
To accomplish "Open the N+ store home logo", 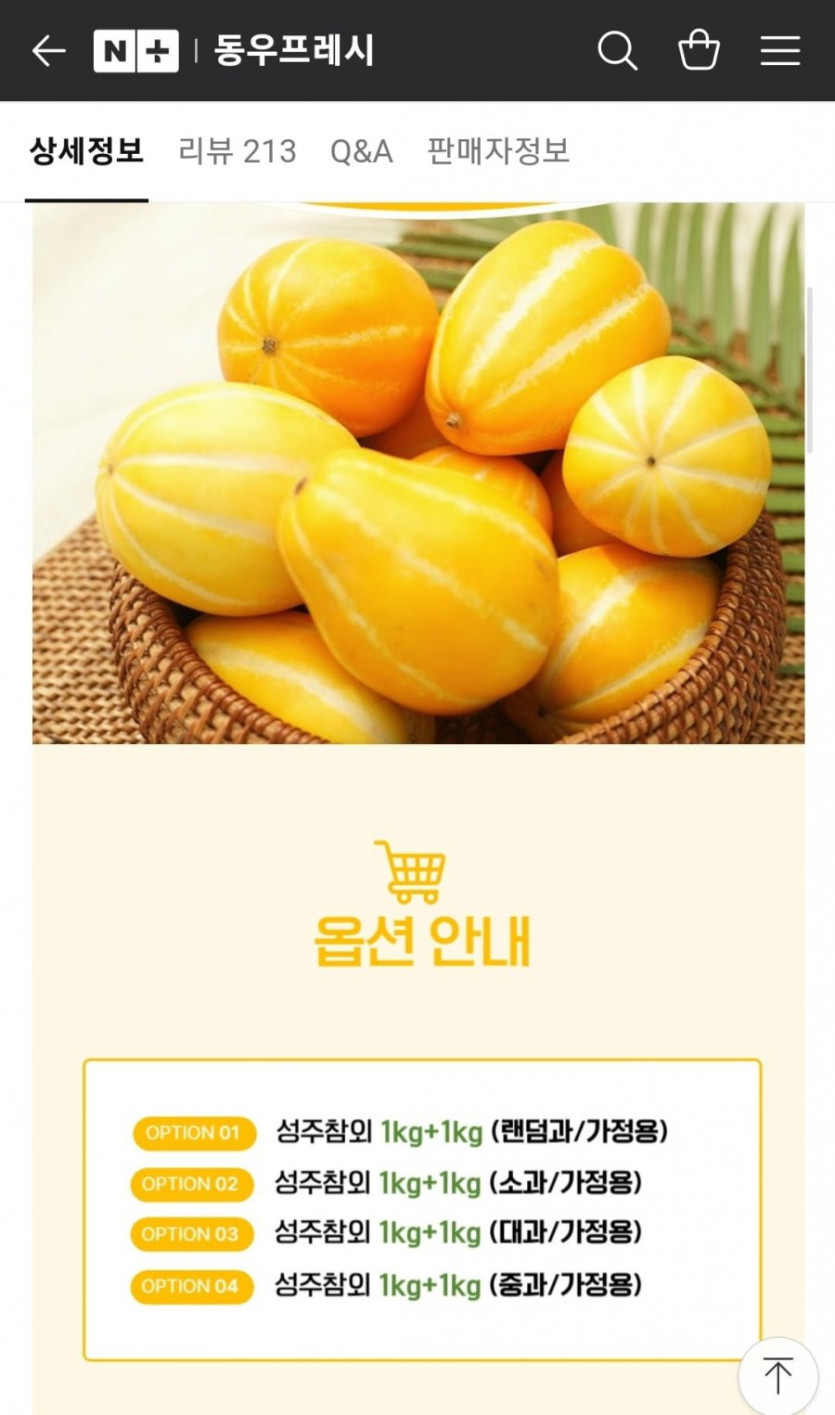I will point(136,51).
